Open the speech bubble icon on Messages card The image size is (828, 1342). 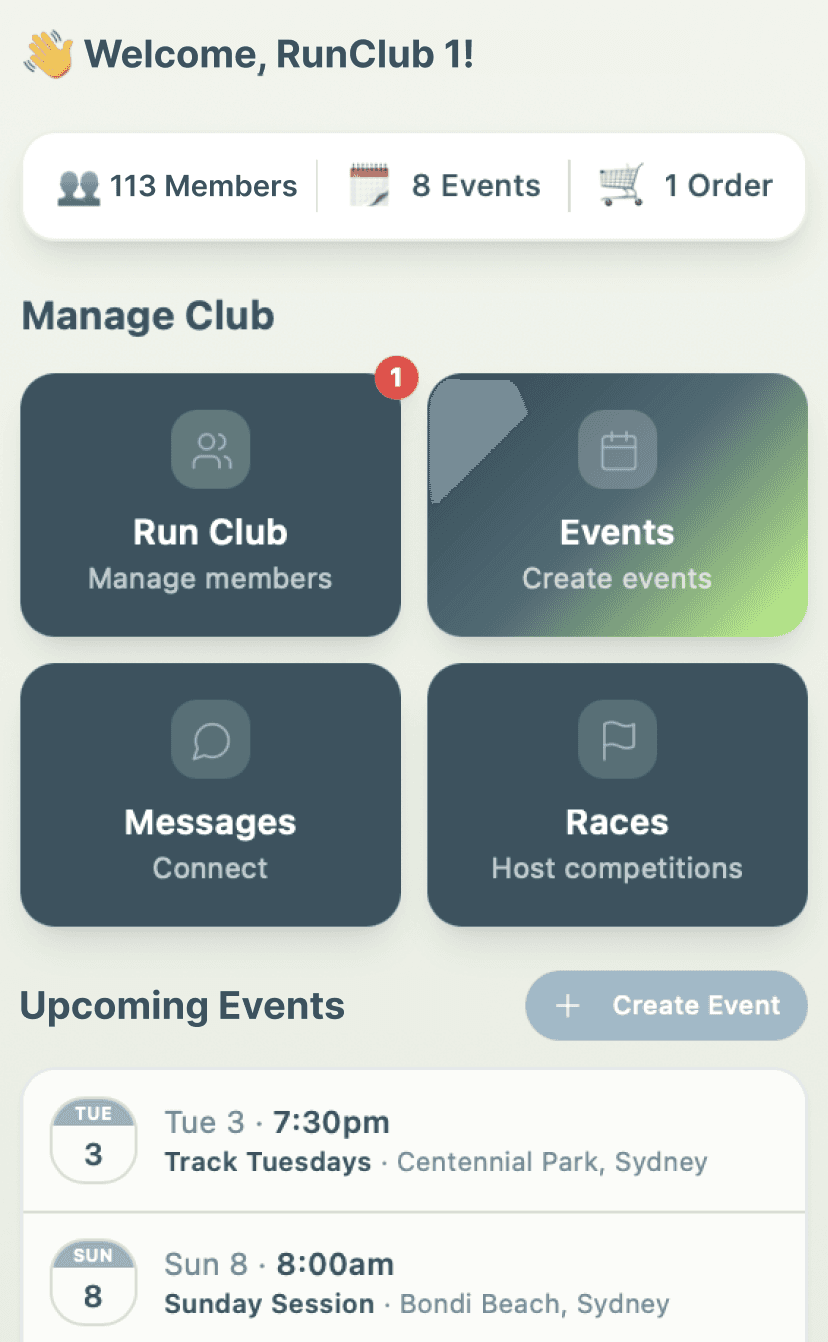[210, 740]
